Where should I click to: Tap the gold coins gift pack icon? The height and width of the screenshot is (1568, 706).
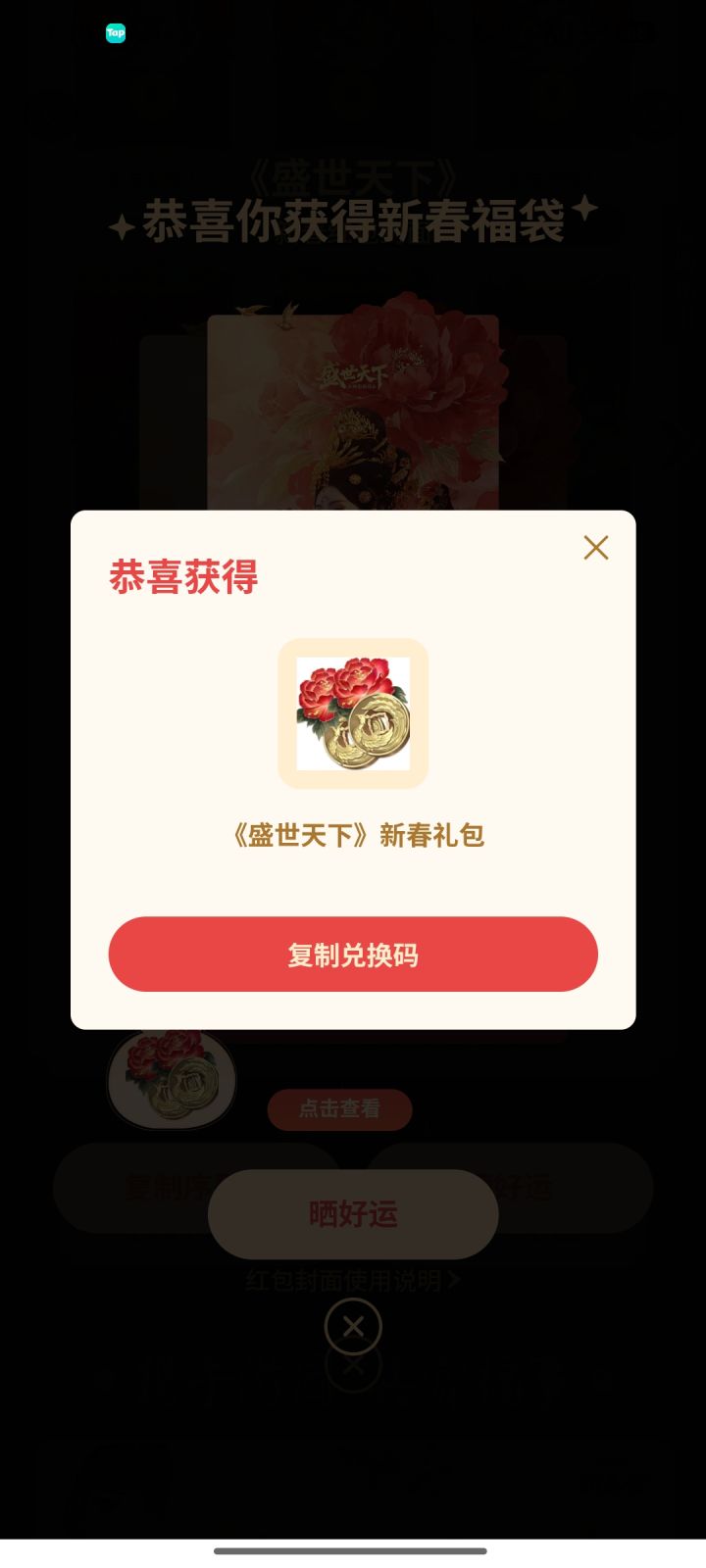353,712
